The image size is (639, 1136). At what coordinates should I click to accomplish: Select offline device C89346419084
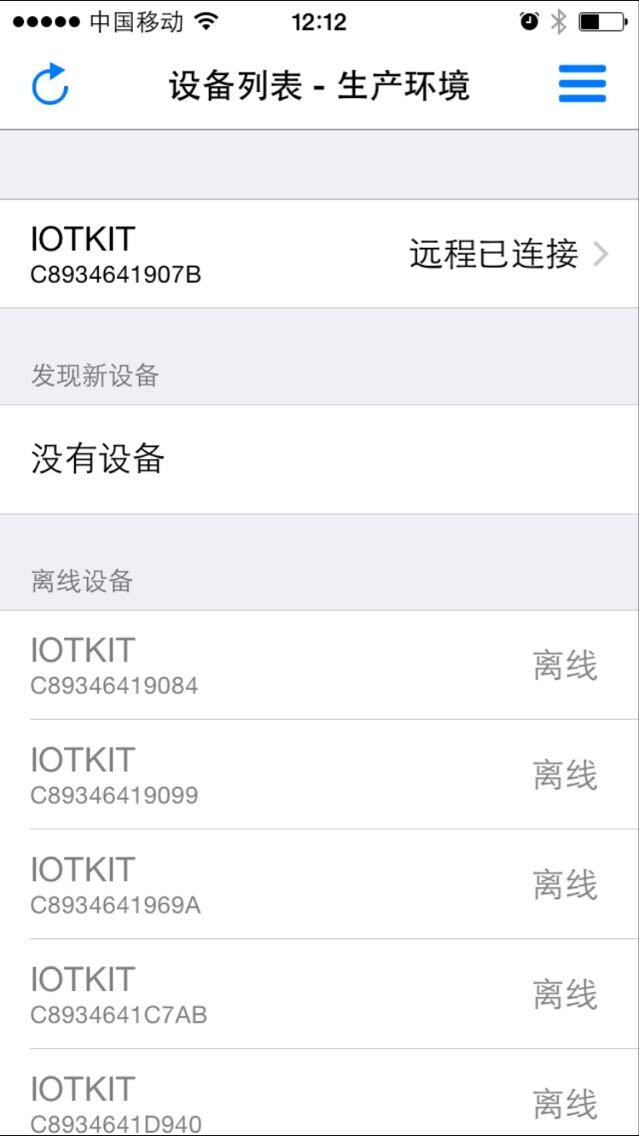coord(320,665)
